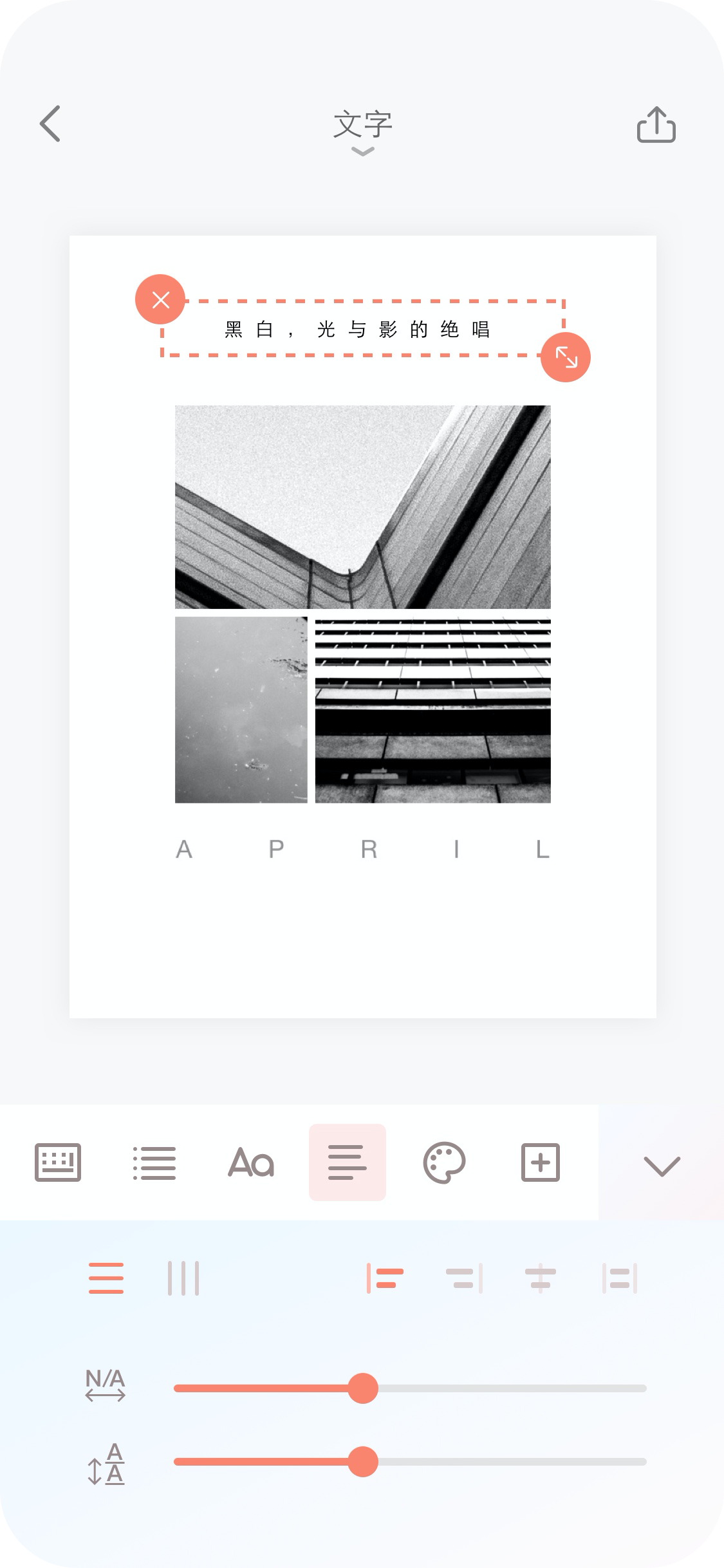Apply justified text alignment
This screenshot has width=724, height=1568.
[619, 1278]
